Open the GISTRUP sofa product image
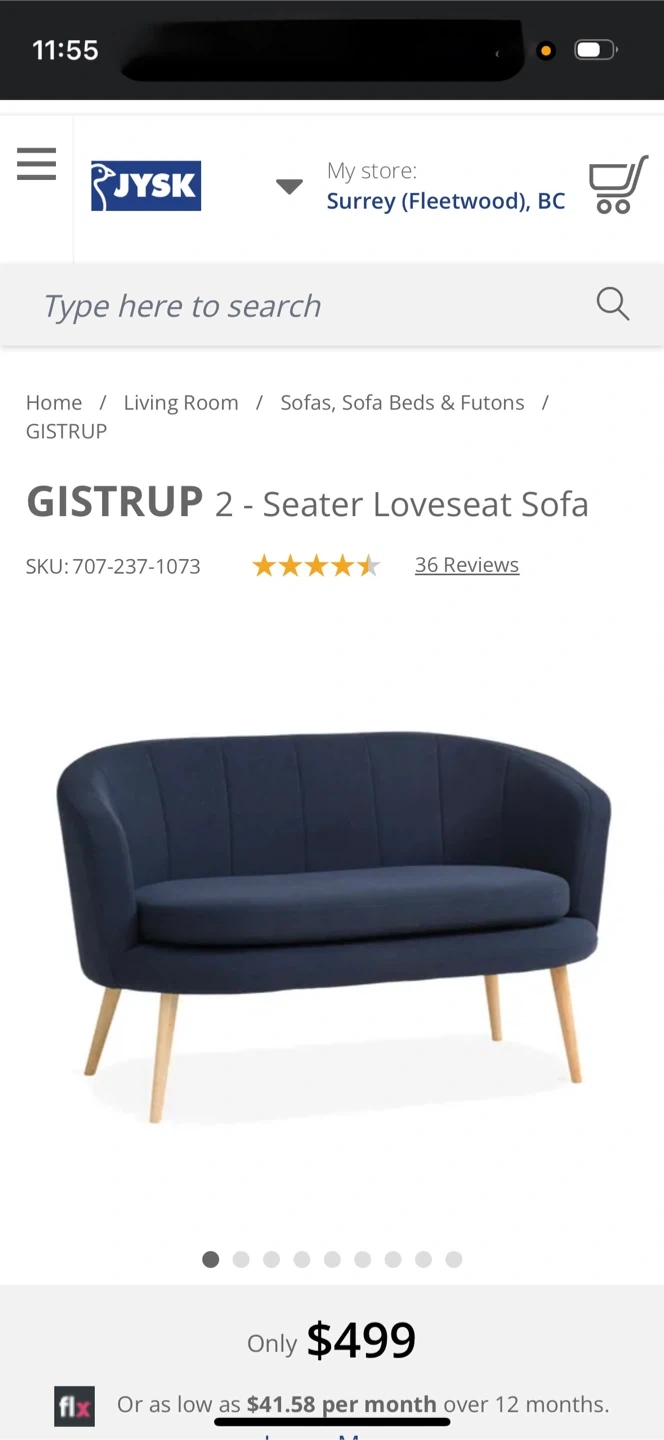The width and height of the screenshot is (664, 1440). click(x=333, y=925)
